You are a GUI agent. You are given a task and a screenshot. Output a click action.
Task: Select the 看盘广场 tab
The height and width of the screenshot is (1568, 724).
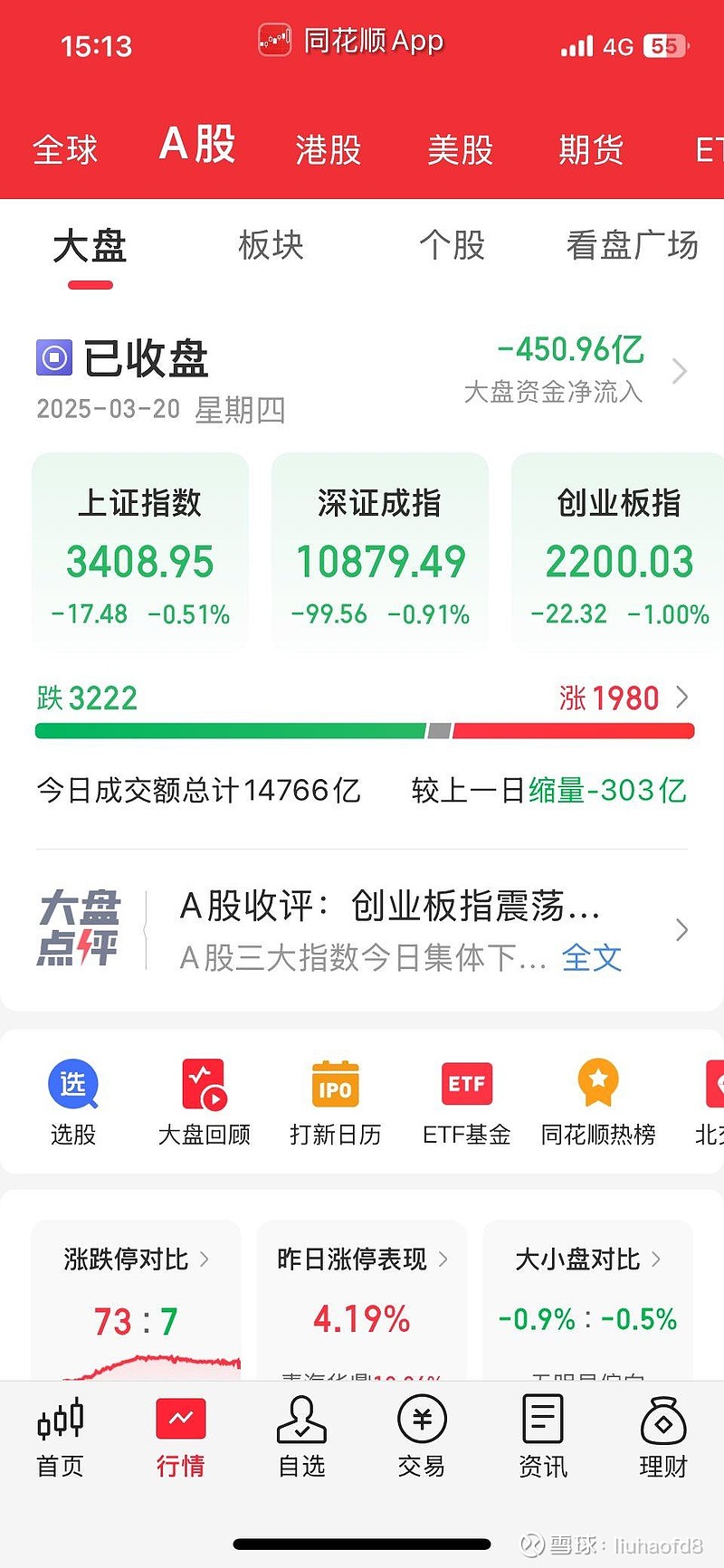point(632,246)
